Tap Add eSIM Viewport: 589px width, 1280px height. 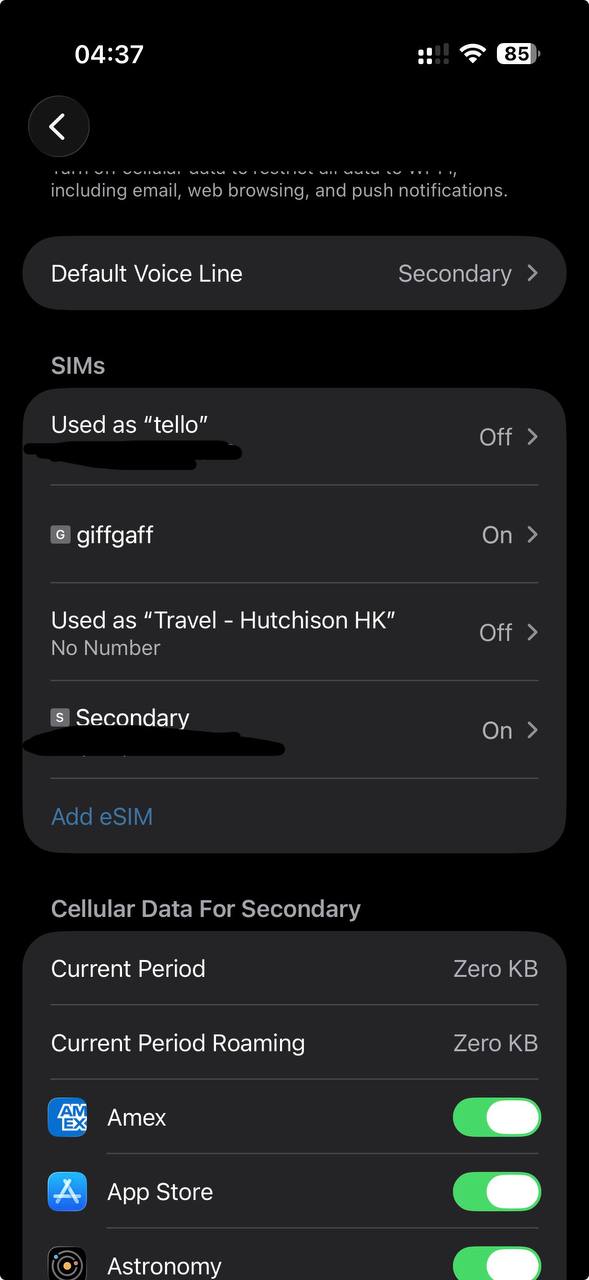click(x=102, y=816)
